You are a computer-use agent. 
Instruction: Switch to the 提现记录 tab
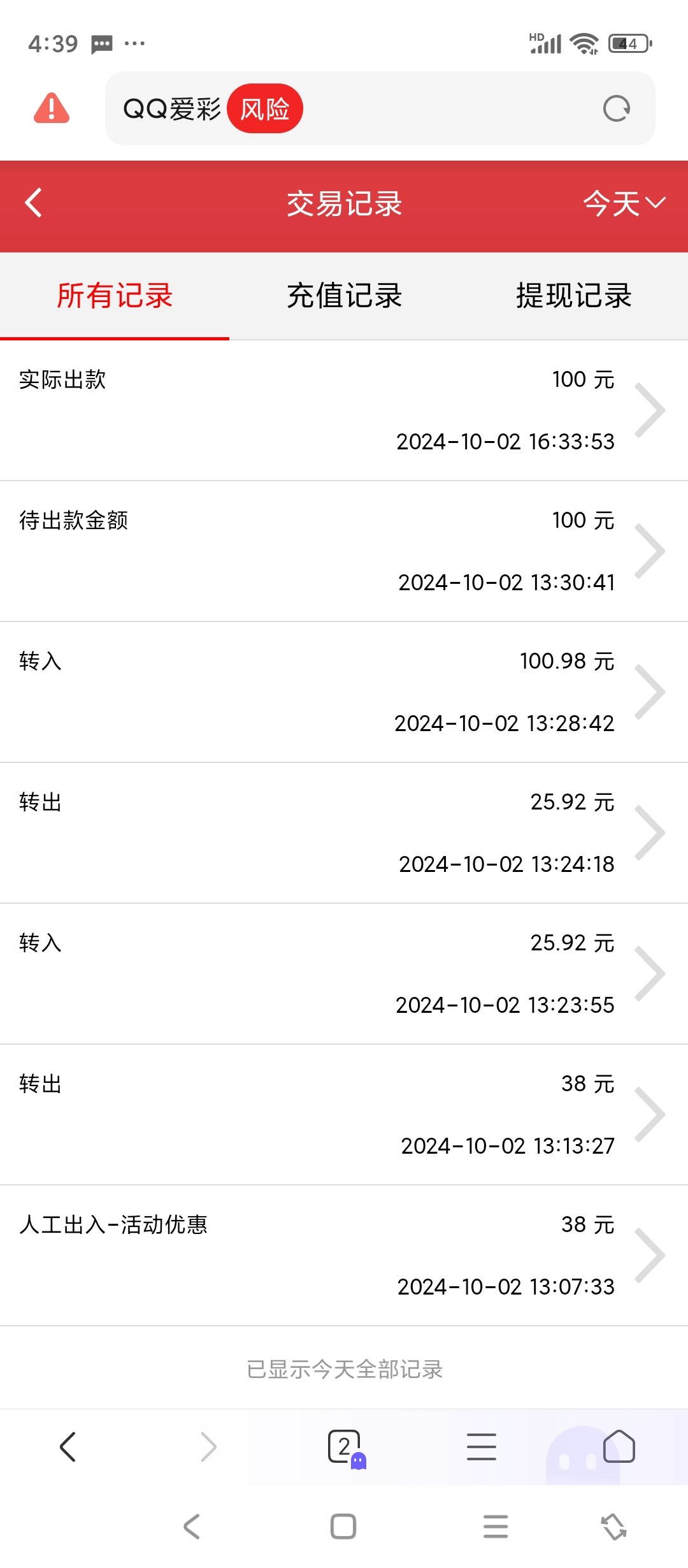573,296
